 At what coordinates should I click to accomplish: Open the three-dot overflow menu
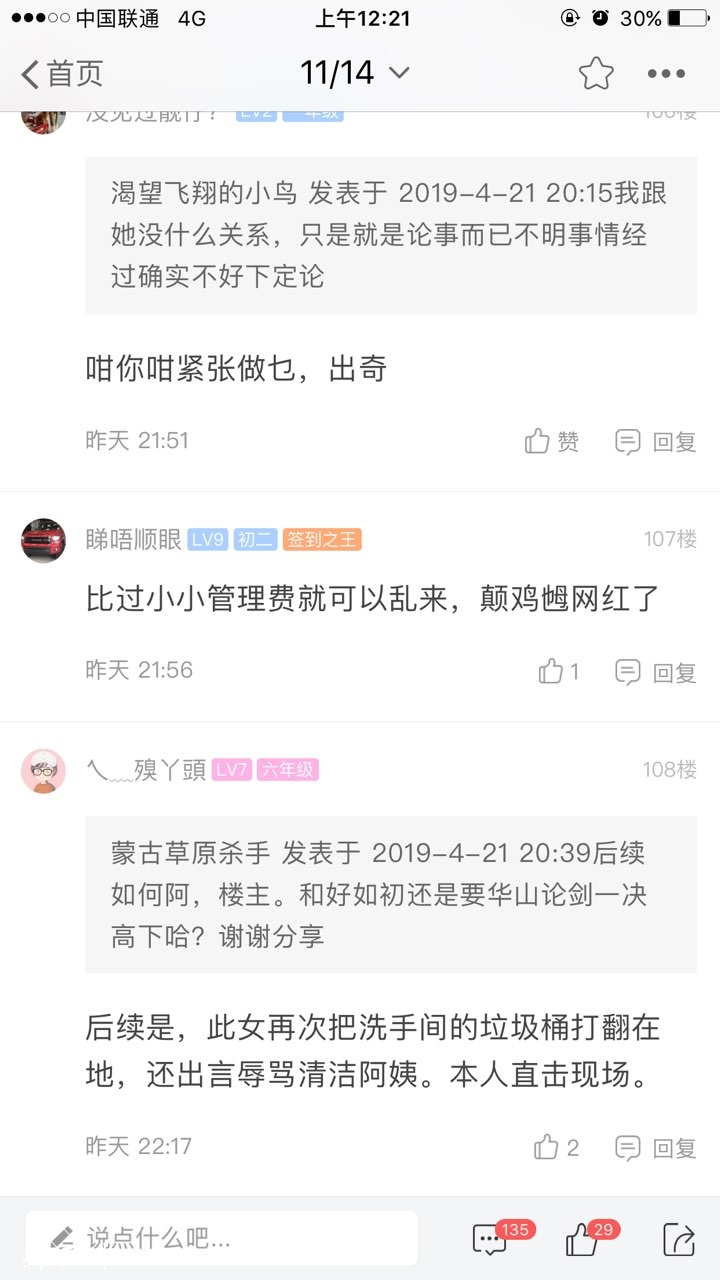tap(666, 73)
